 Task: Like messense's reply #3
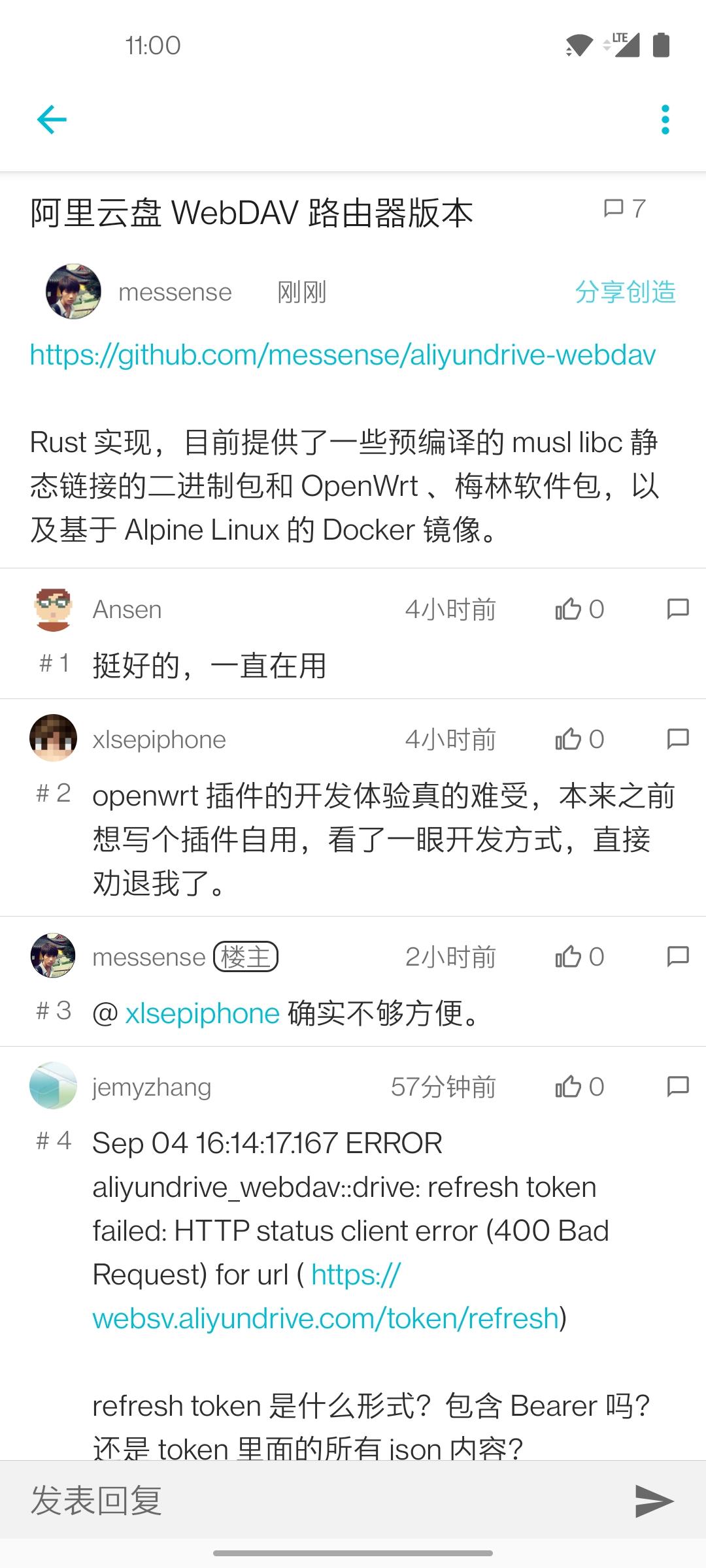pos(567,956)
